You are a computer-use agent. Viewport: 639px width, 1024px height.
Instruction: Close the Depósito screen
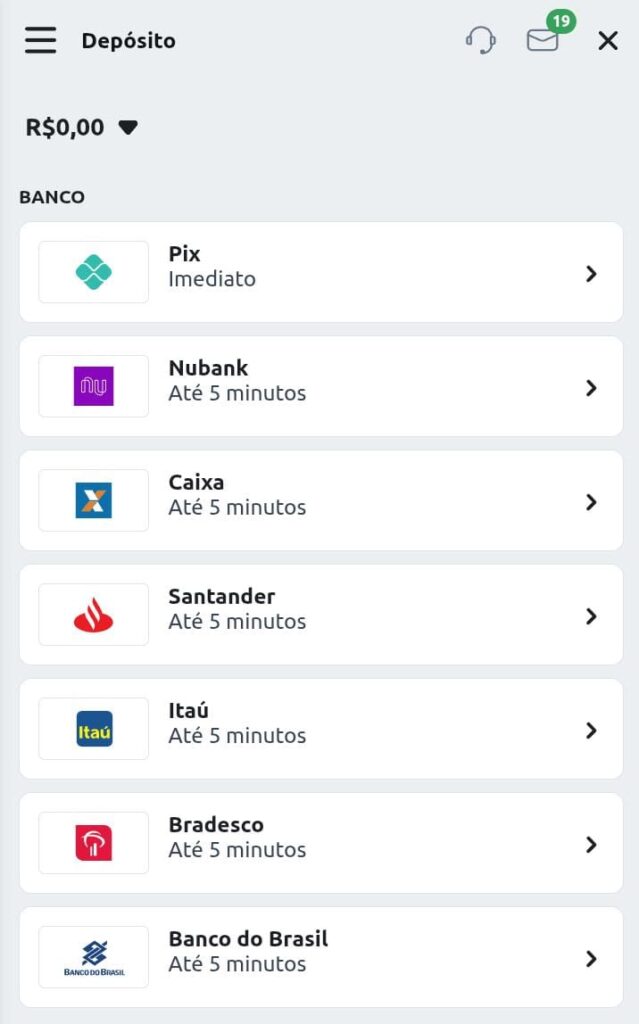608,41
